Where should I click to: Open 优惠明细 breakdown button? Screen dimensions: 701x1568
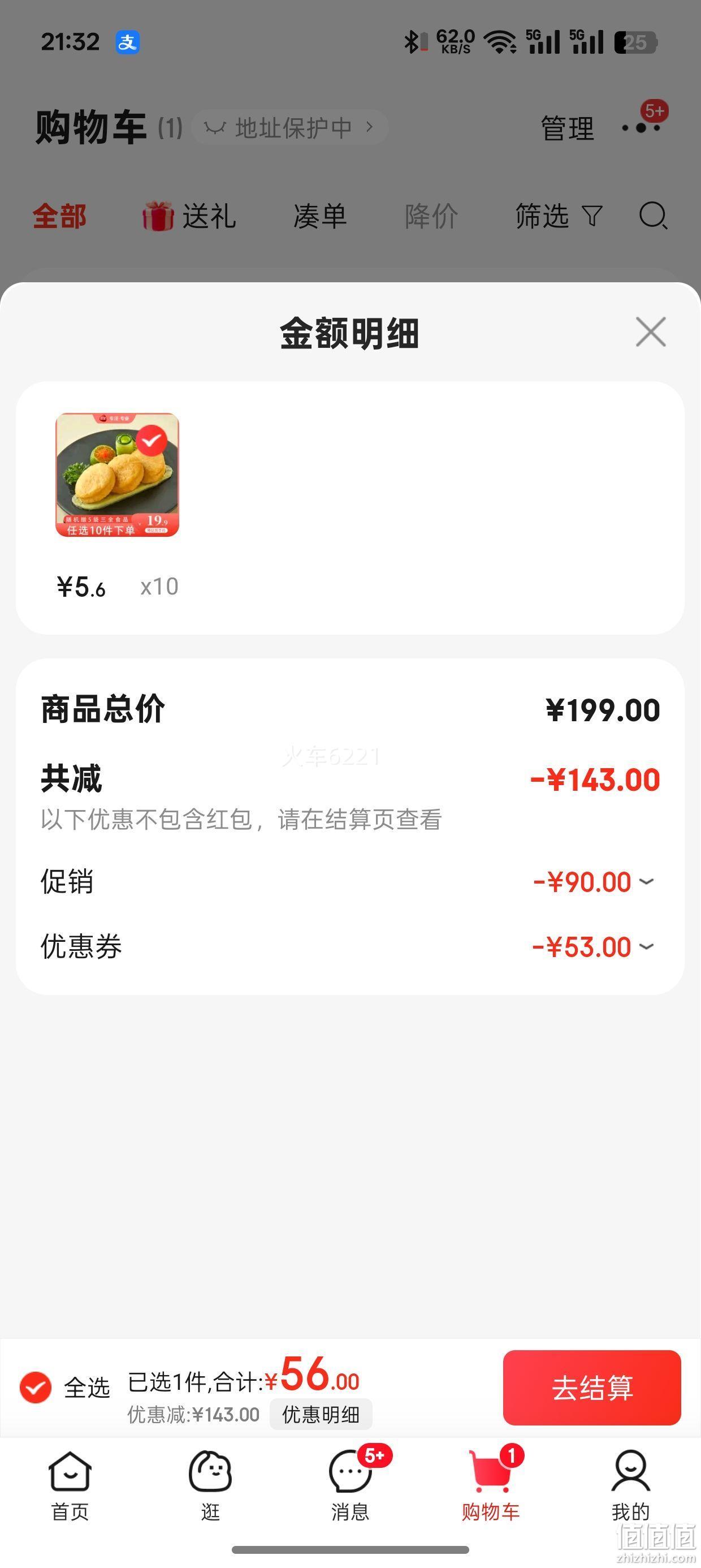(x=321, y=1414)
